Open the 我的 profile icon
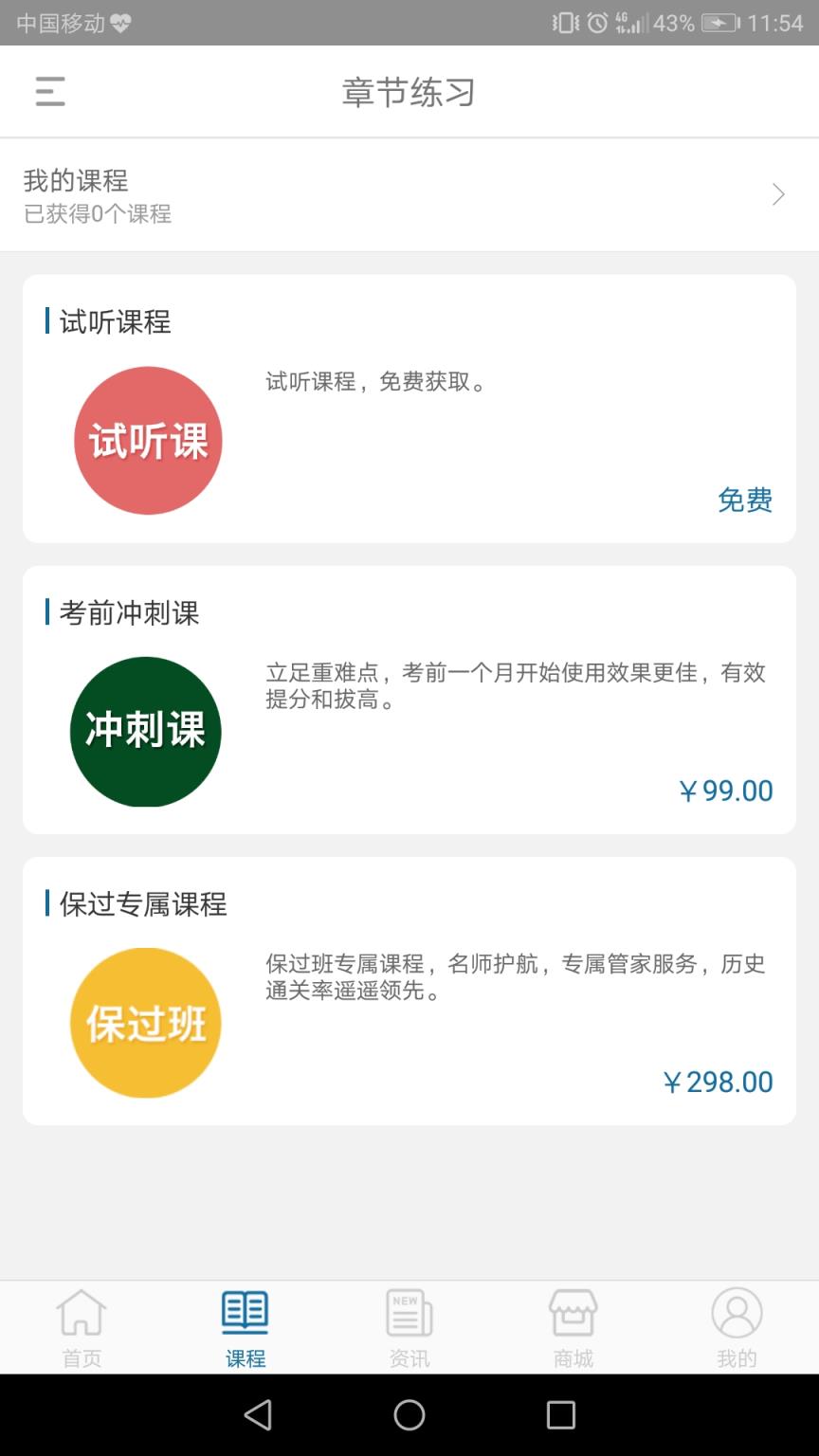 click(x=737, y=1325)
